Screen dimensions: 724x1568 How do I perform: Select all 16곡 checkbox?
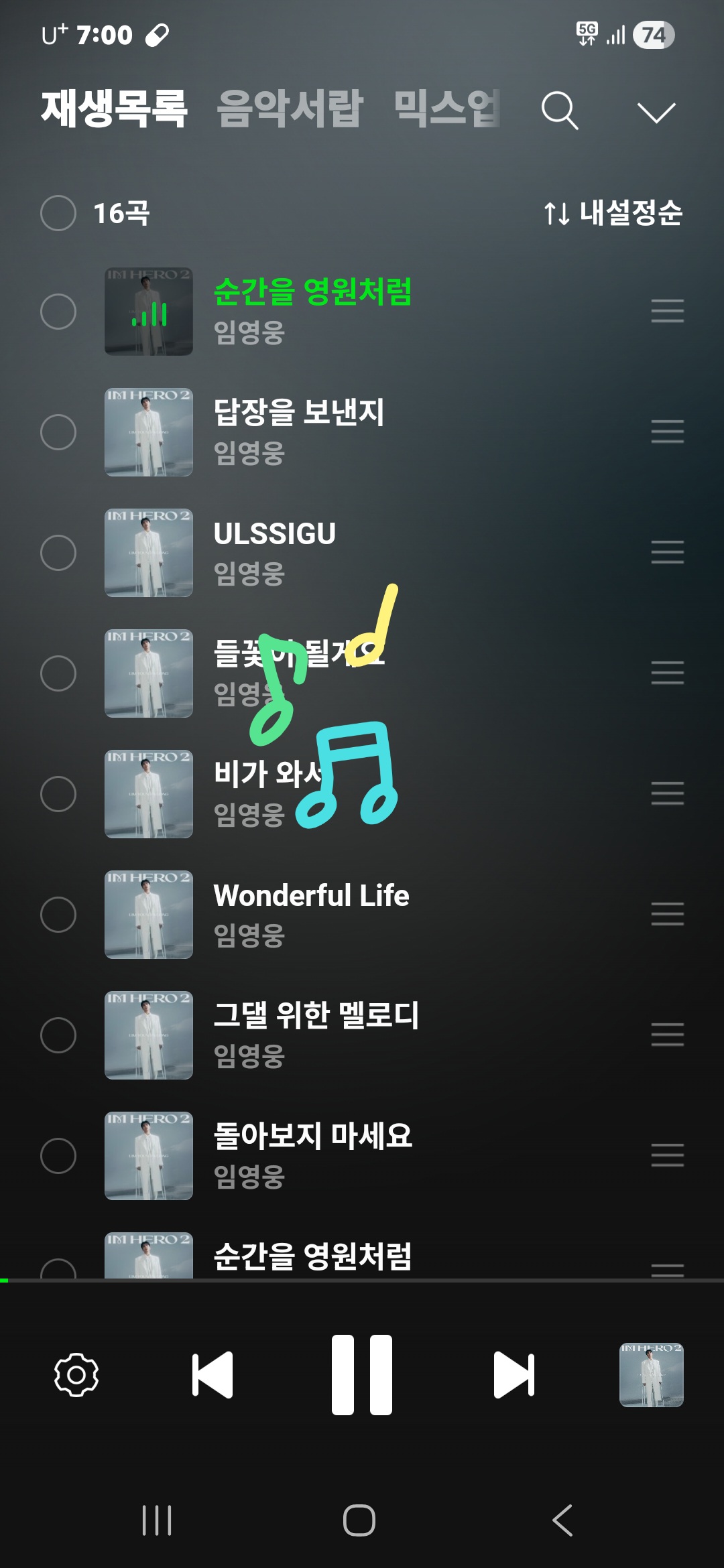tap(58, 213)
